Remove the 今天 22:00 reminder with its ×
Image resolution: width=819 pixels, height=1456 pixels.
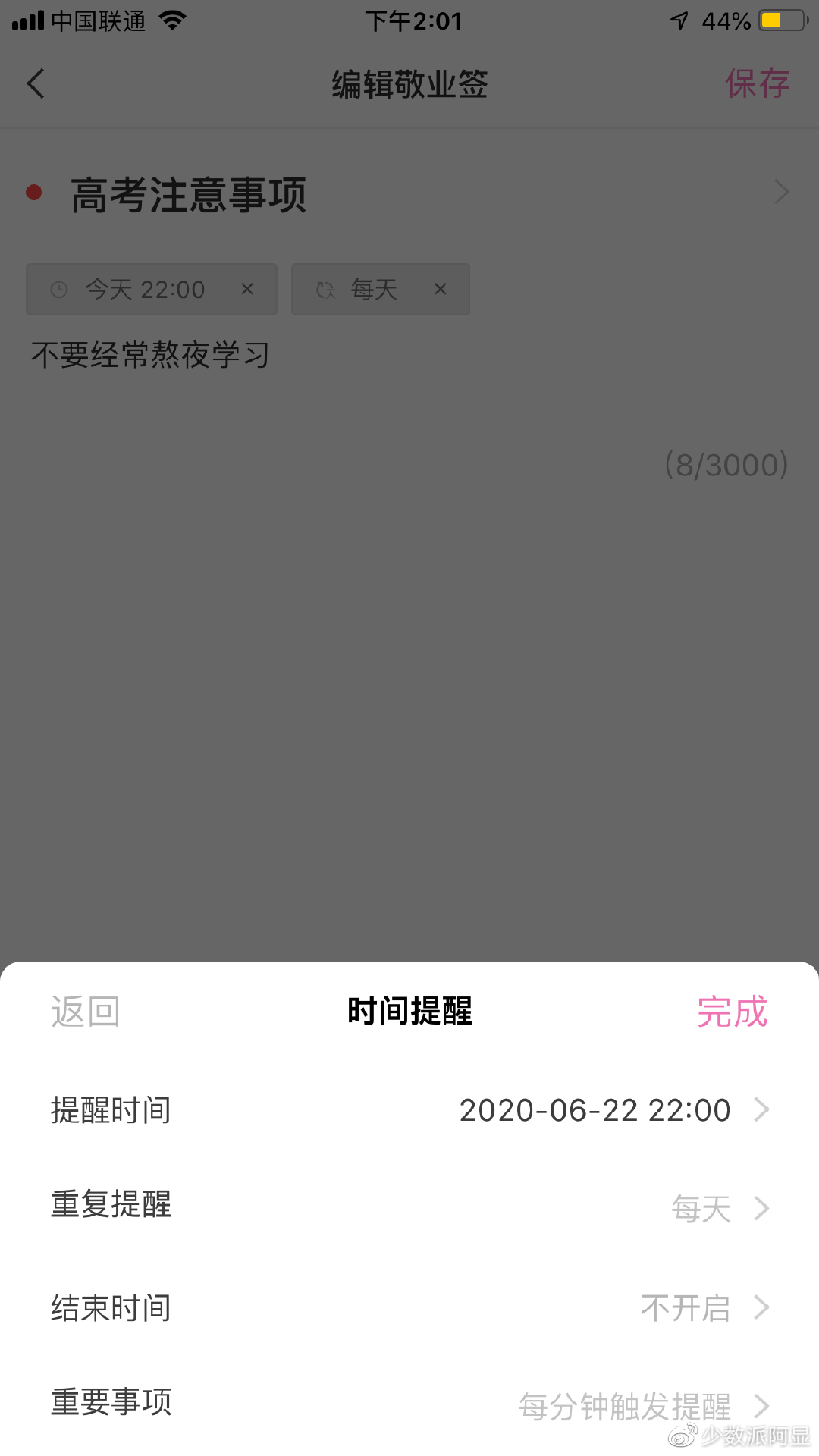(247, 289)
